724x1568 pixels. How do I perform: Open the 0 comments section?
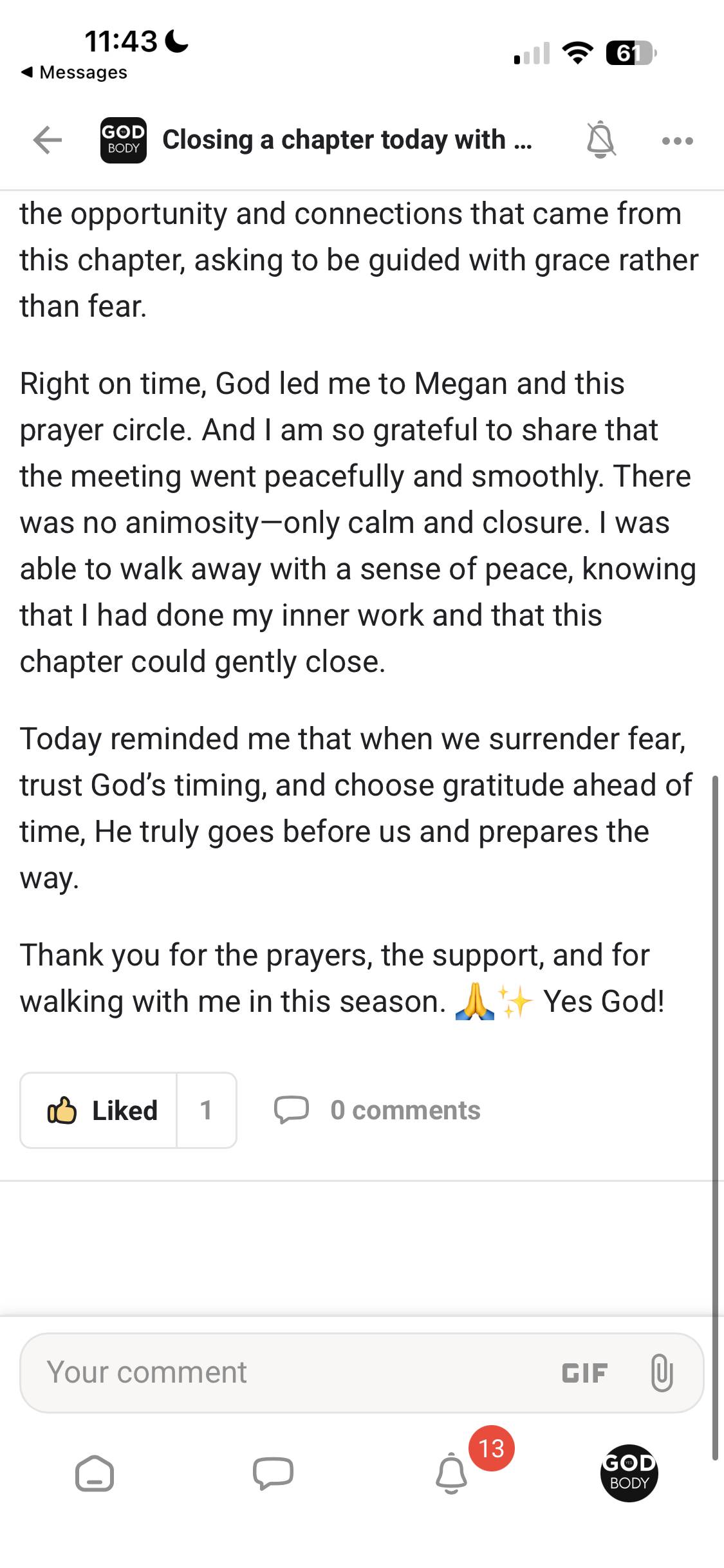pos(378,1110)
